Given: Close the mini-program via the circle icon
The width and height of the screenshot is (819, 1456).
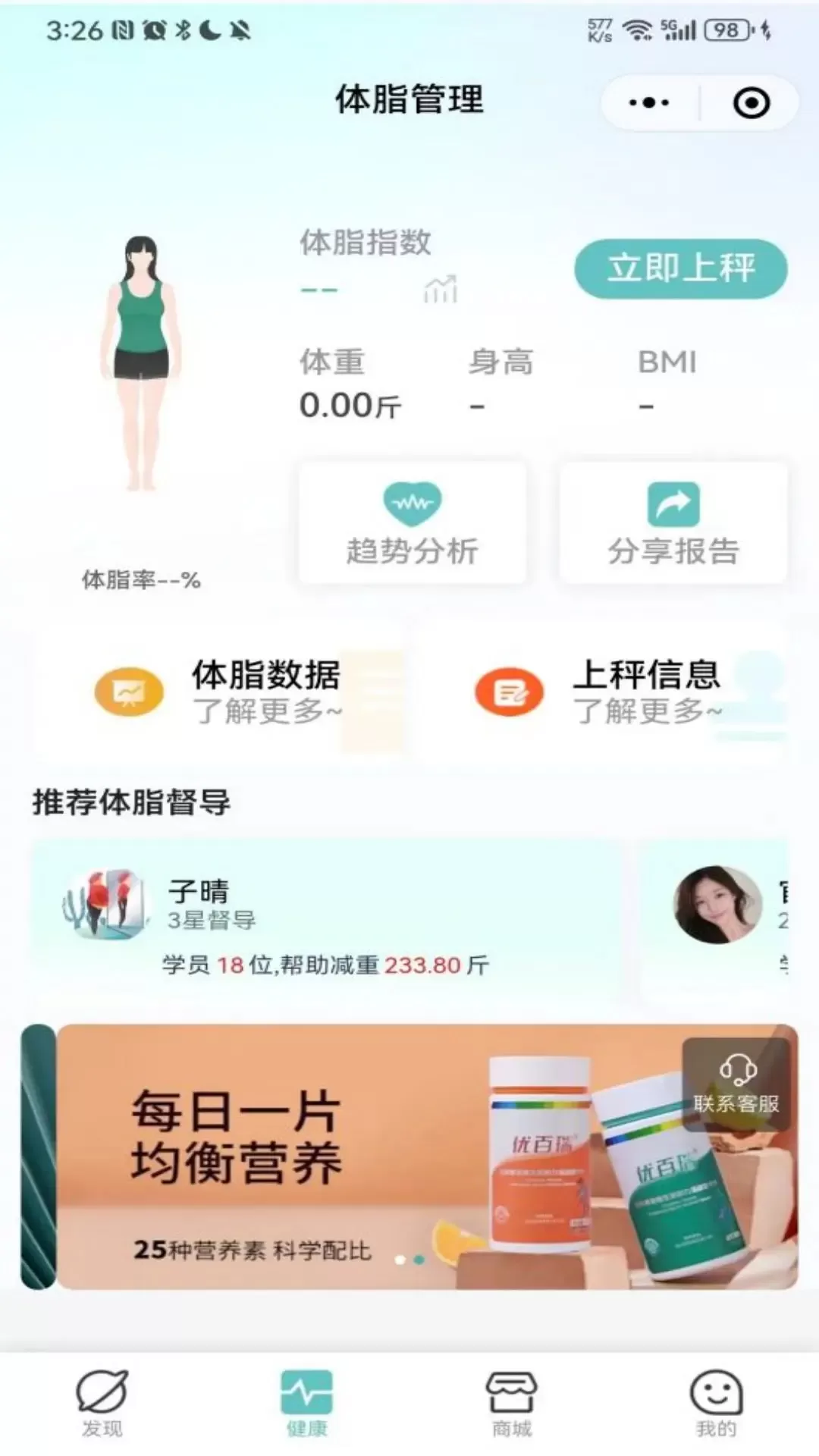Looking at the screenshot, I should (x=751, y=103).
